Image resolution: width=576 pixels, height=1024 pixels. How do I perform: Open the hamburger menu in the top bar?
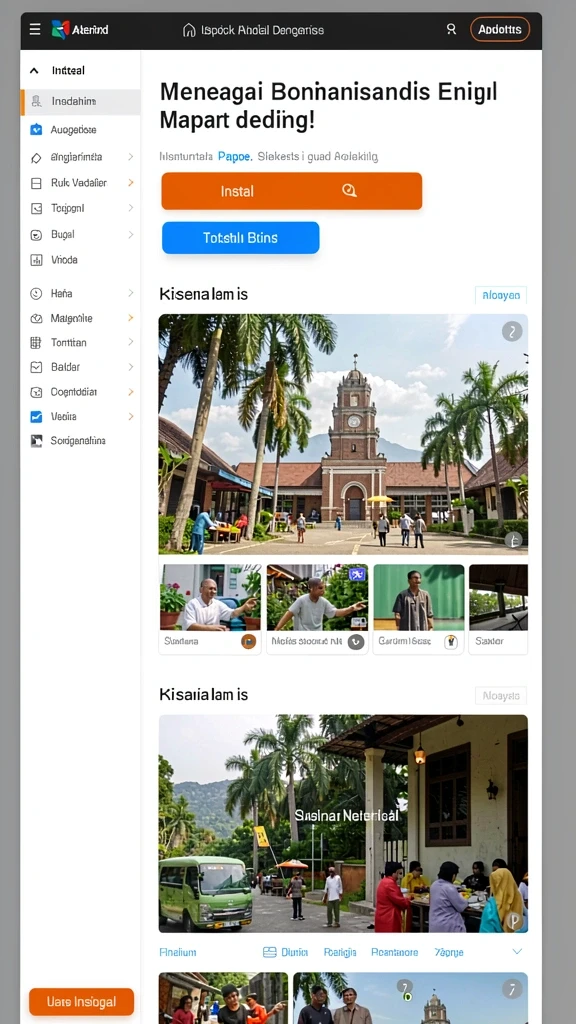click(x=35, y=29)
